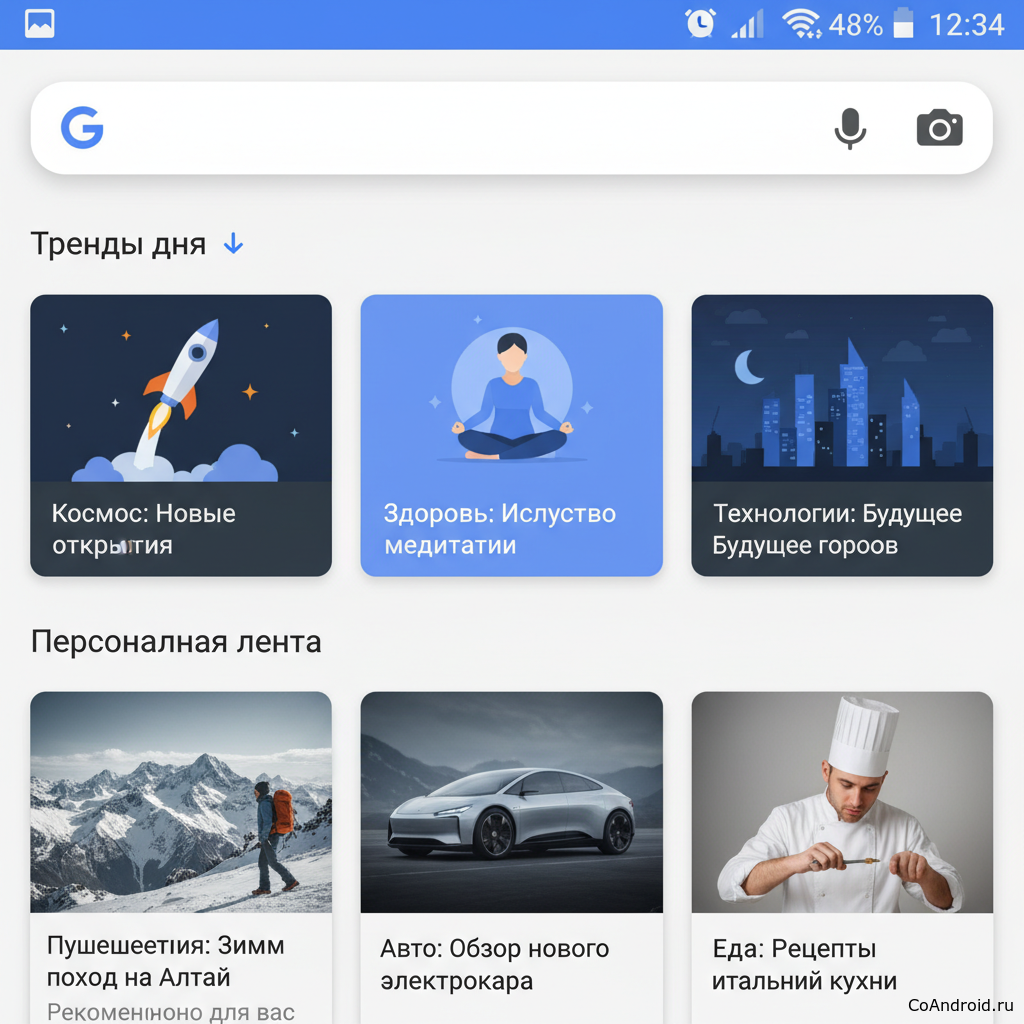Expand the Тренды дня arrow
This screenshot has width=1024, height=1024.
233,243
